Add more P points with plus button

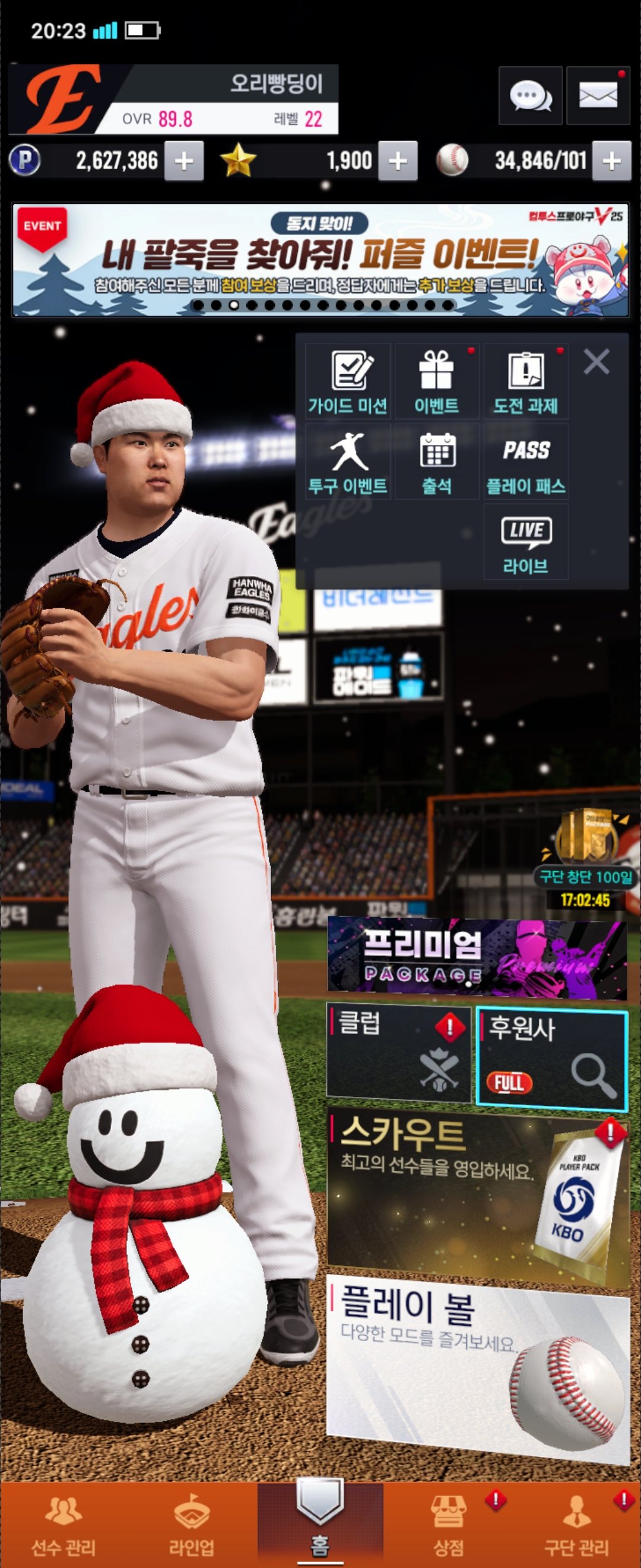183,162
